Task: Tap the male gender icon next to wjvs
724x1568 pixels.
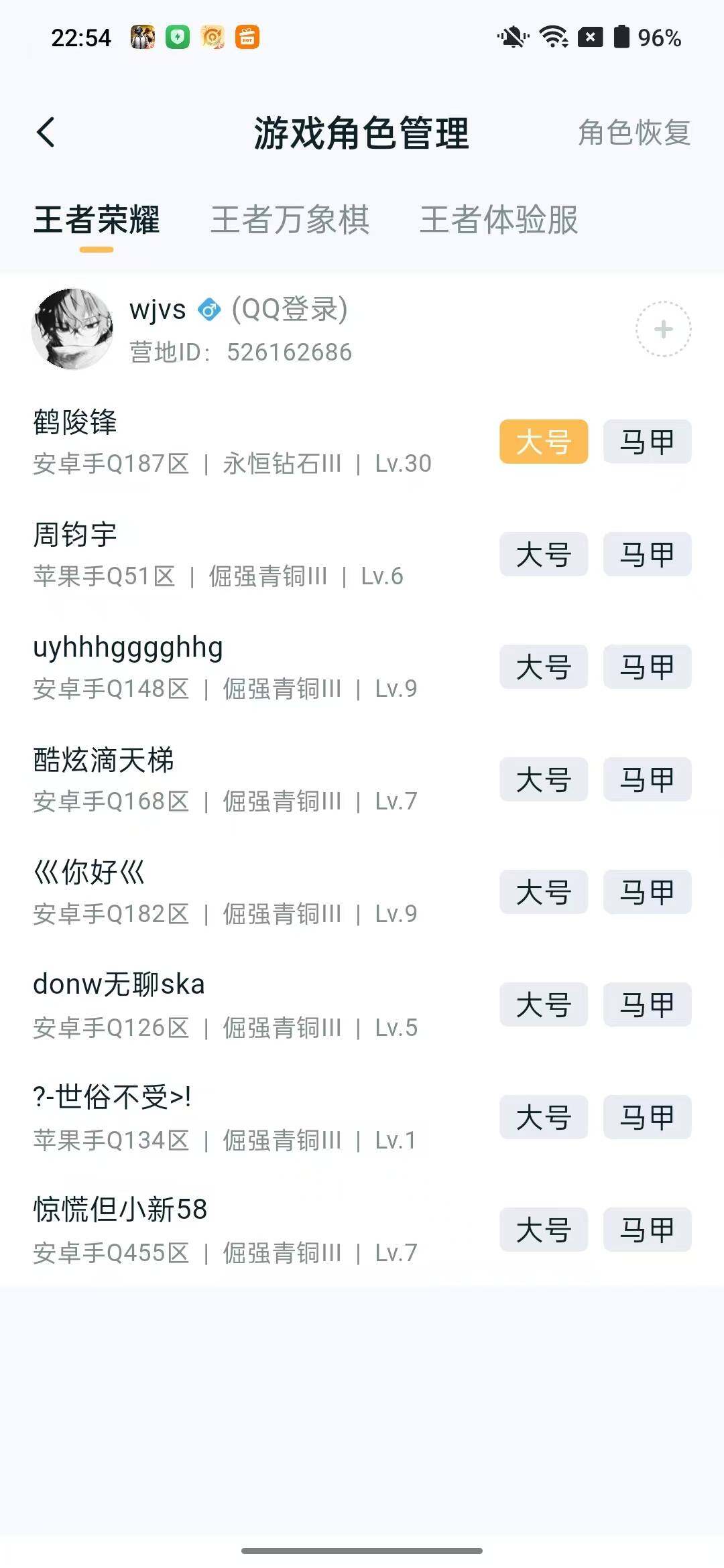Action: 208,310
